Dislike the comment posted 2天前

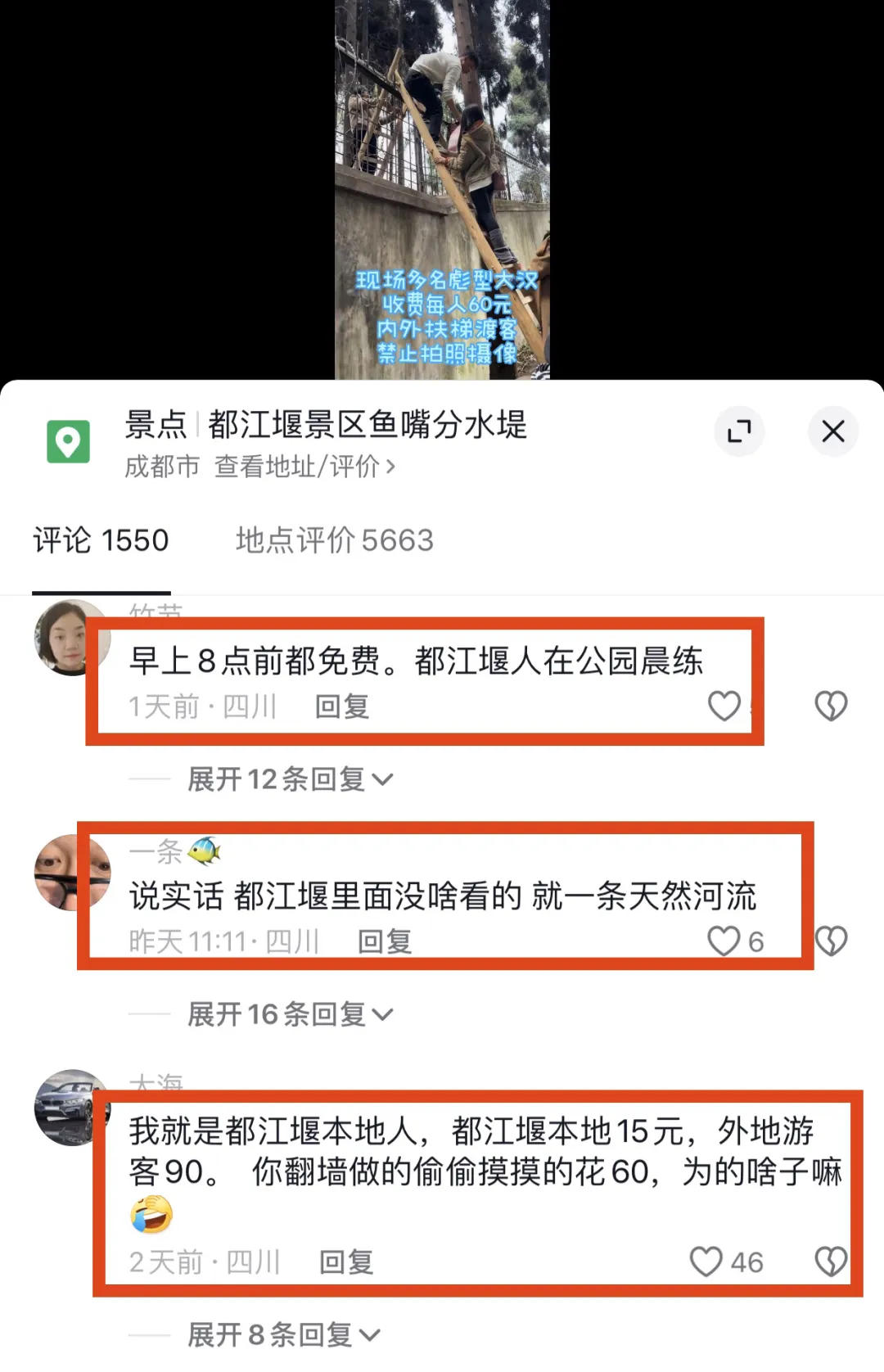[x=831, y=1261]
